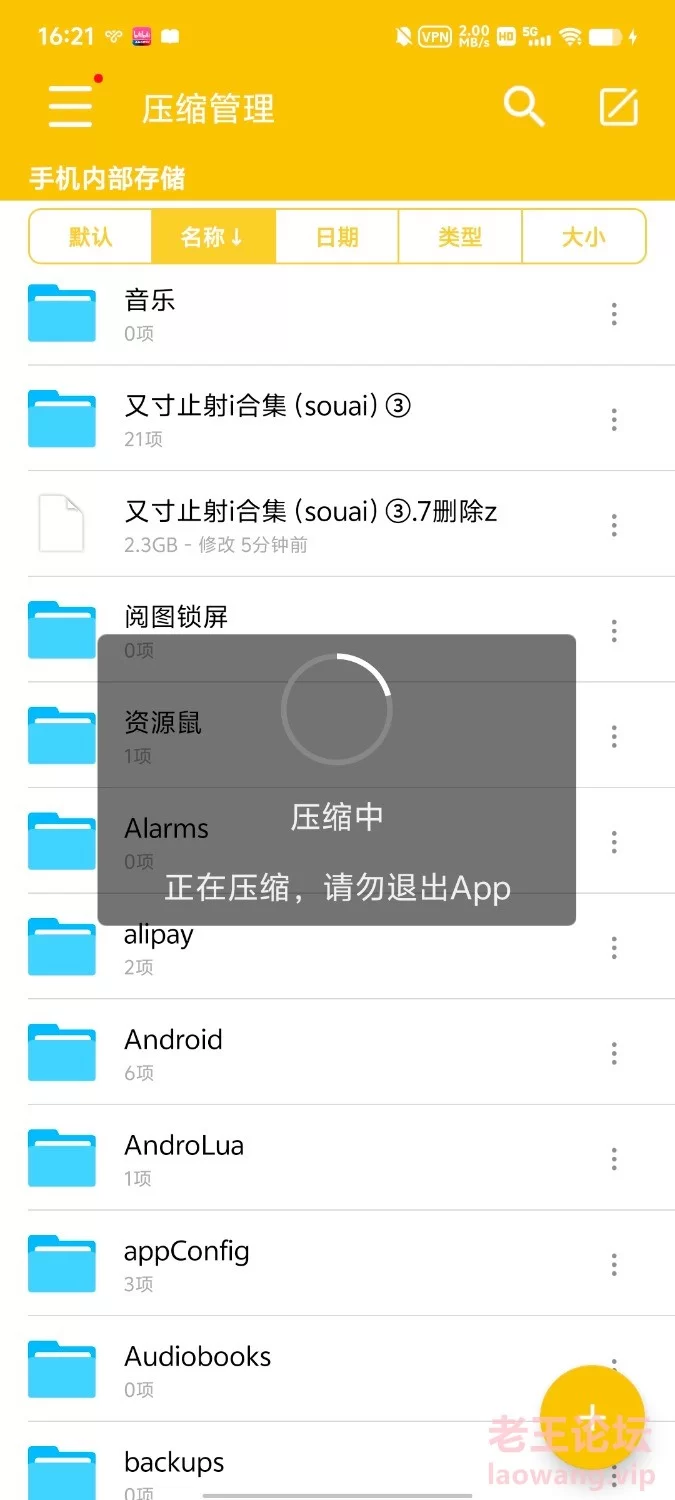Show more options for Android folder
Screen dimensions: 675x1500
(614, 1053)
